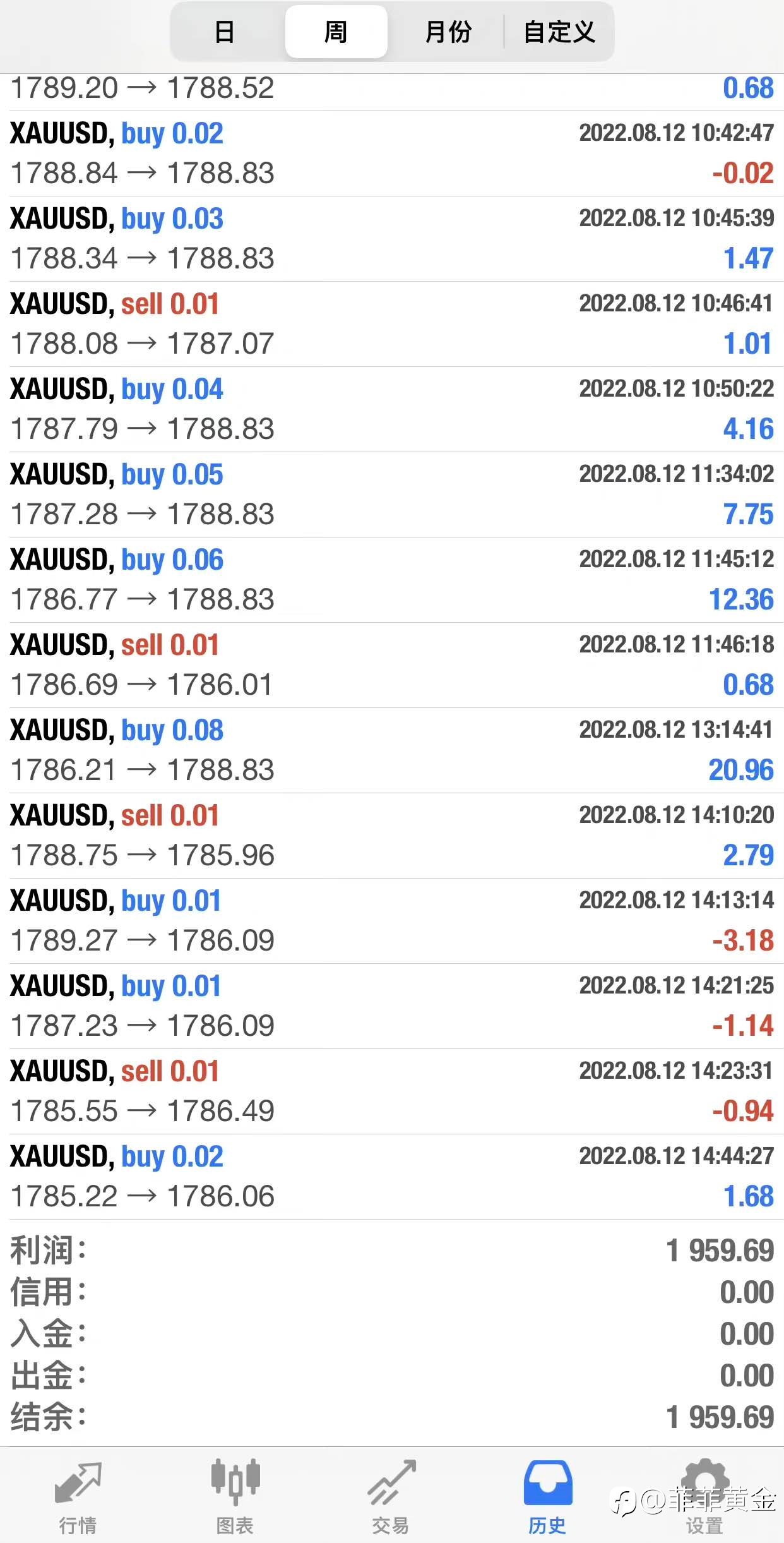
Task: Expand the buy 0.08 trade at 13:14:41
Action: (392, 750)
